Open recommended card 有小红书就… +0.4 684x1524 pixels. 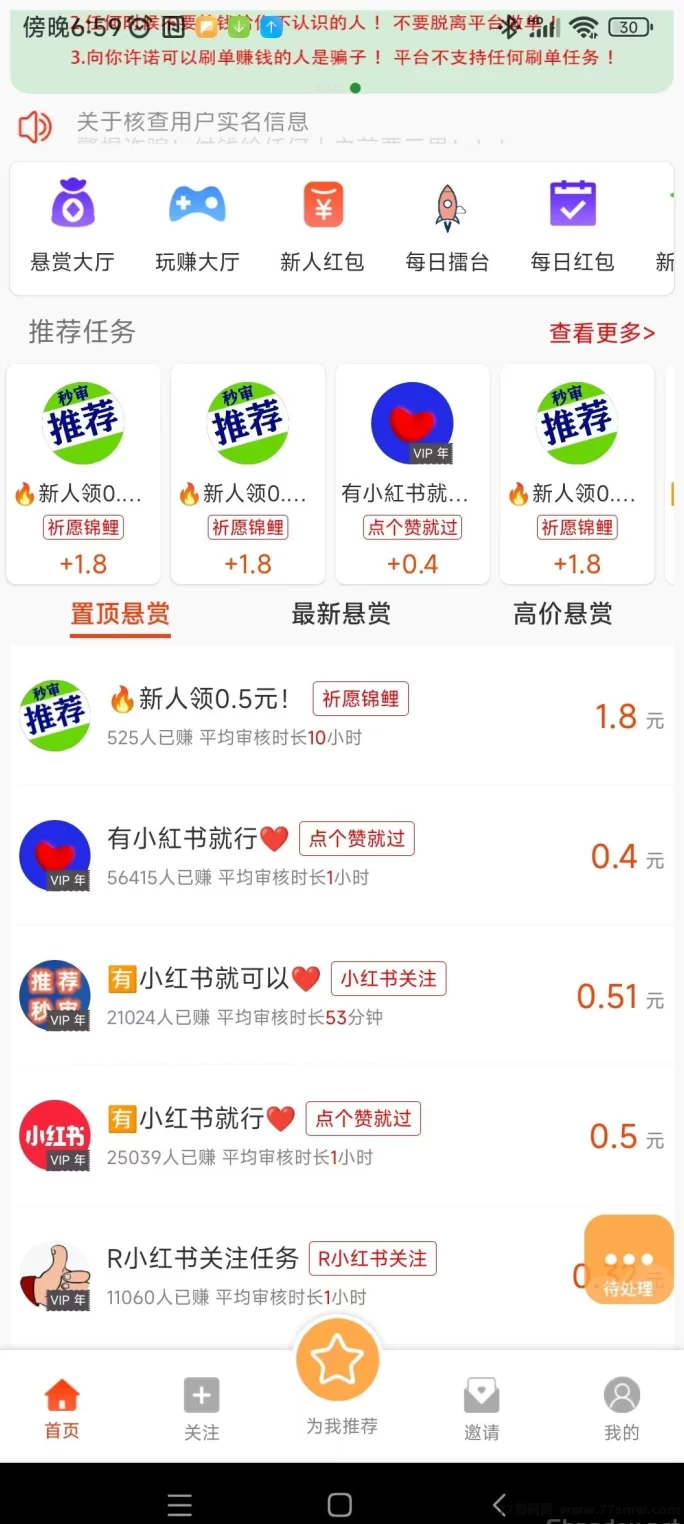[x=412, y=473]
